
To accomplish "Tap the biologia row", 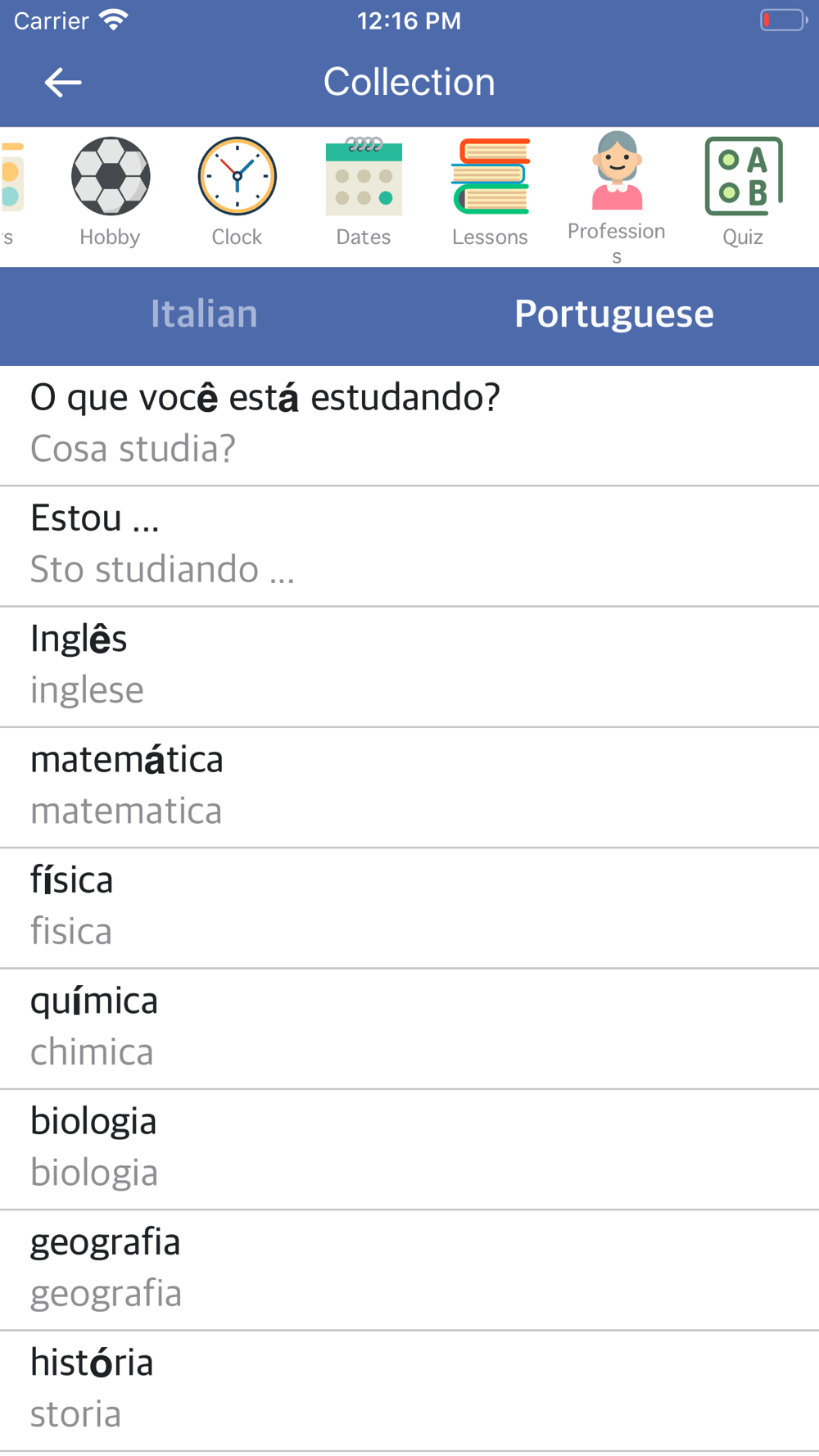I will point(409,1149).
